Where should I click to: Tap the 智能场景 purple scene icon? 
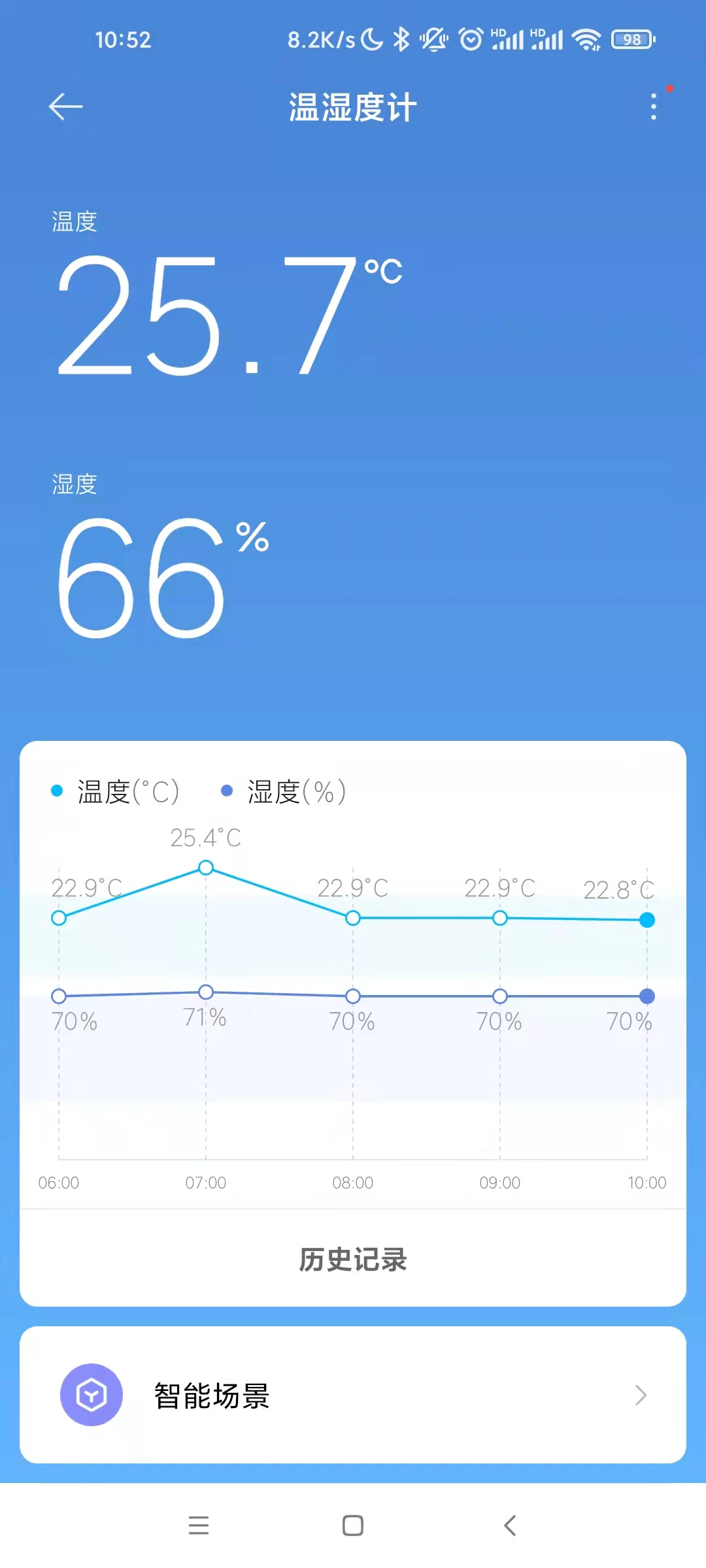click(92, 1394)
